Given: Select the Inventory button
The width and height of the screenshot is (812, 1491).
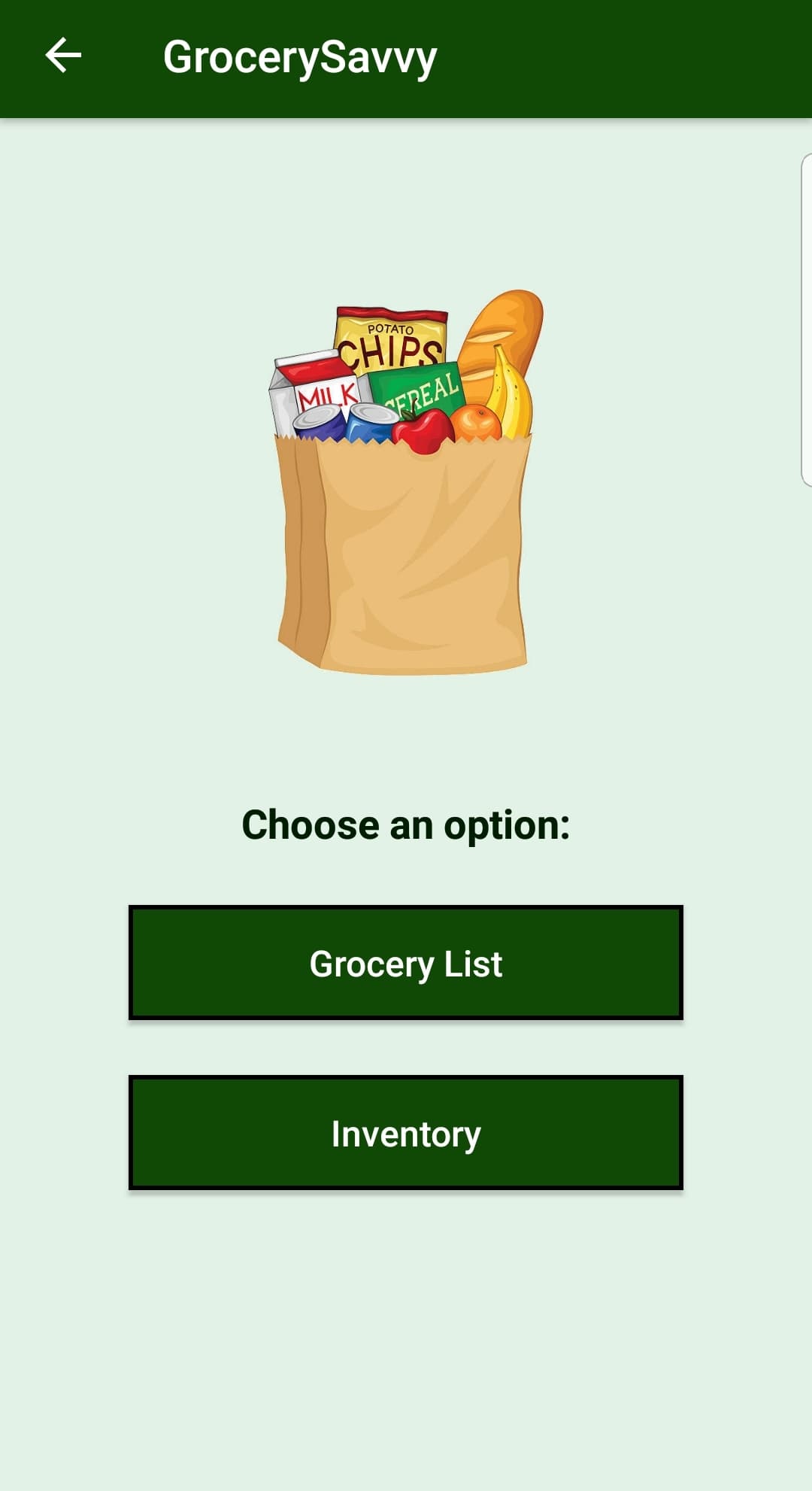Looking at the screenshot, I should tap(406, 1133).
